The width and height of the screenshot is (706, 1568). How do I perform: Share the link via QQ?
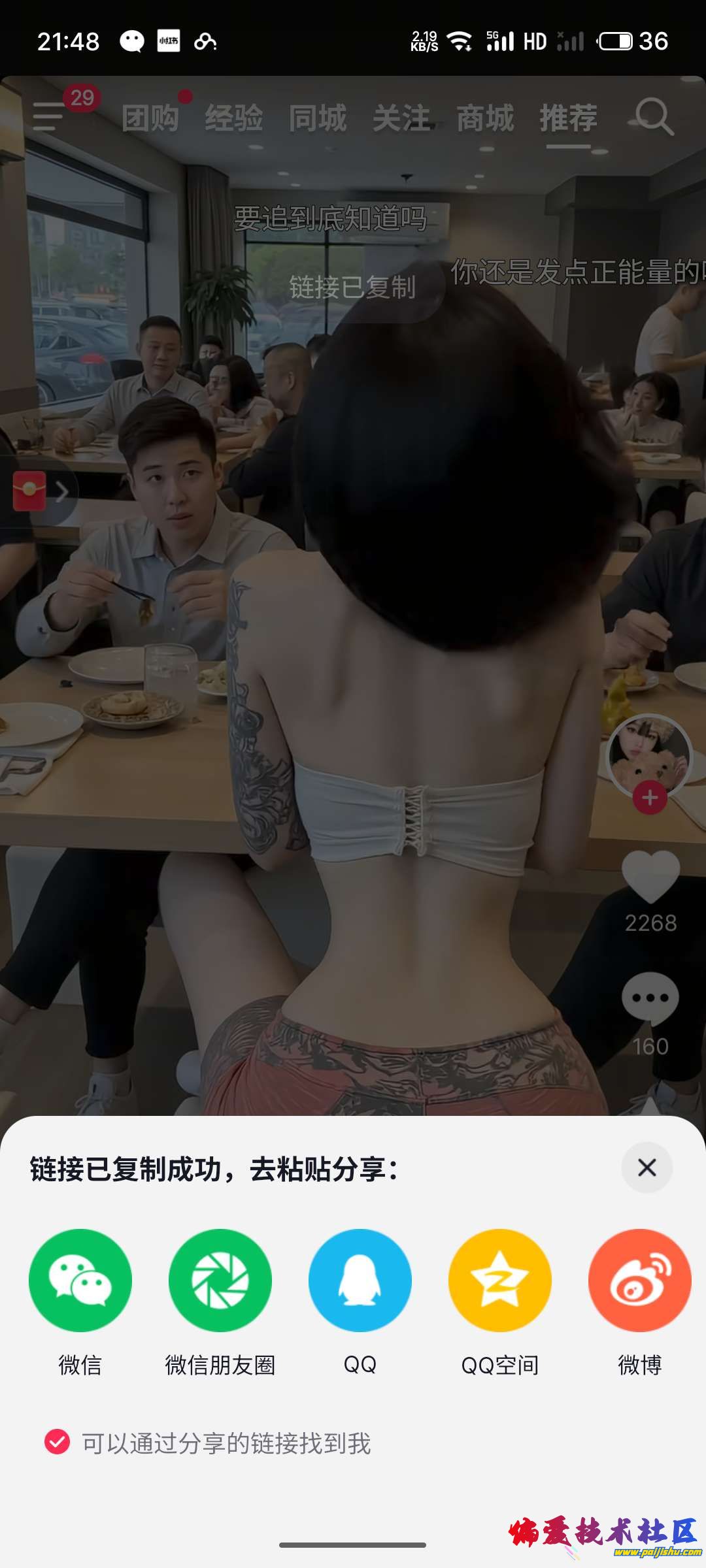pyautogui.click(x=360, y=1280)
